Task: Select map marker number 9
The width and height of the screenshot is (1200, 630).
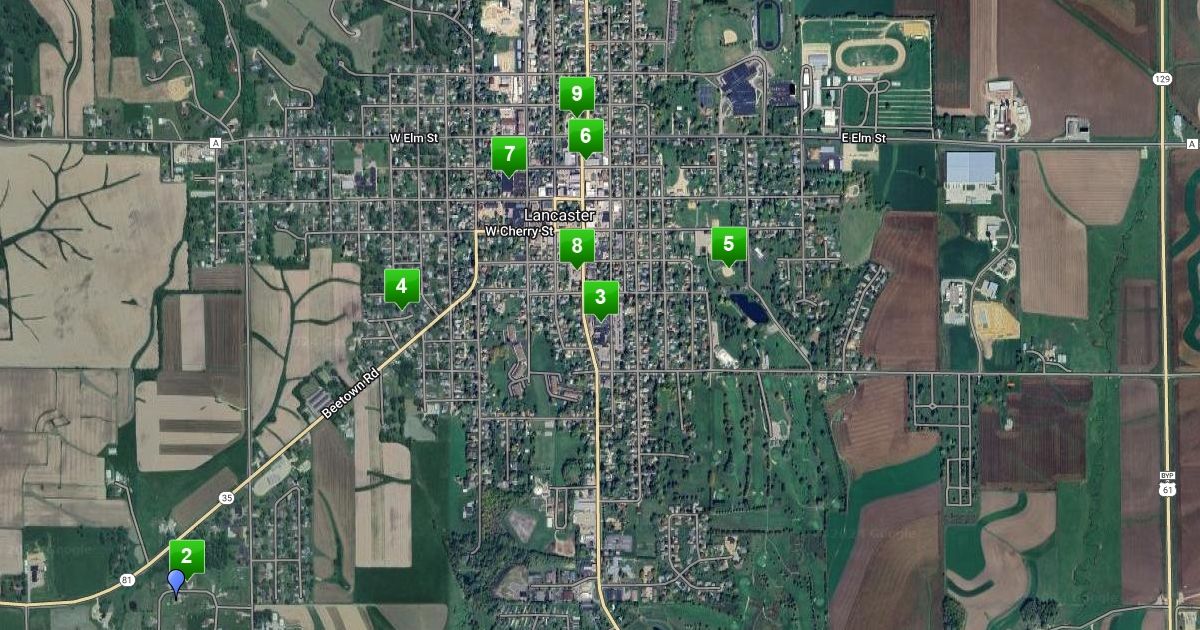Action: pos(577,95)
